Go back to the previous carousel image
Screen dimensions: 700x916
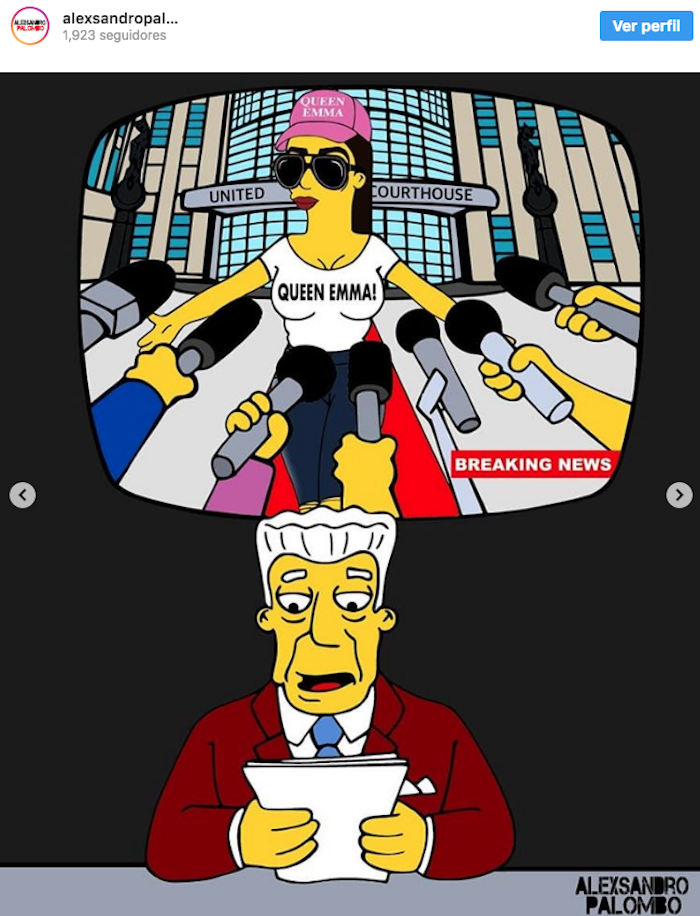23,494
